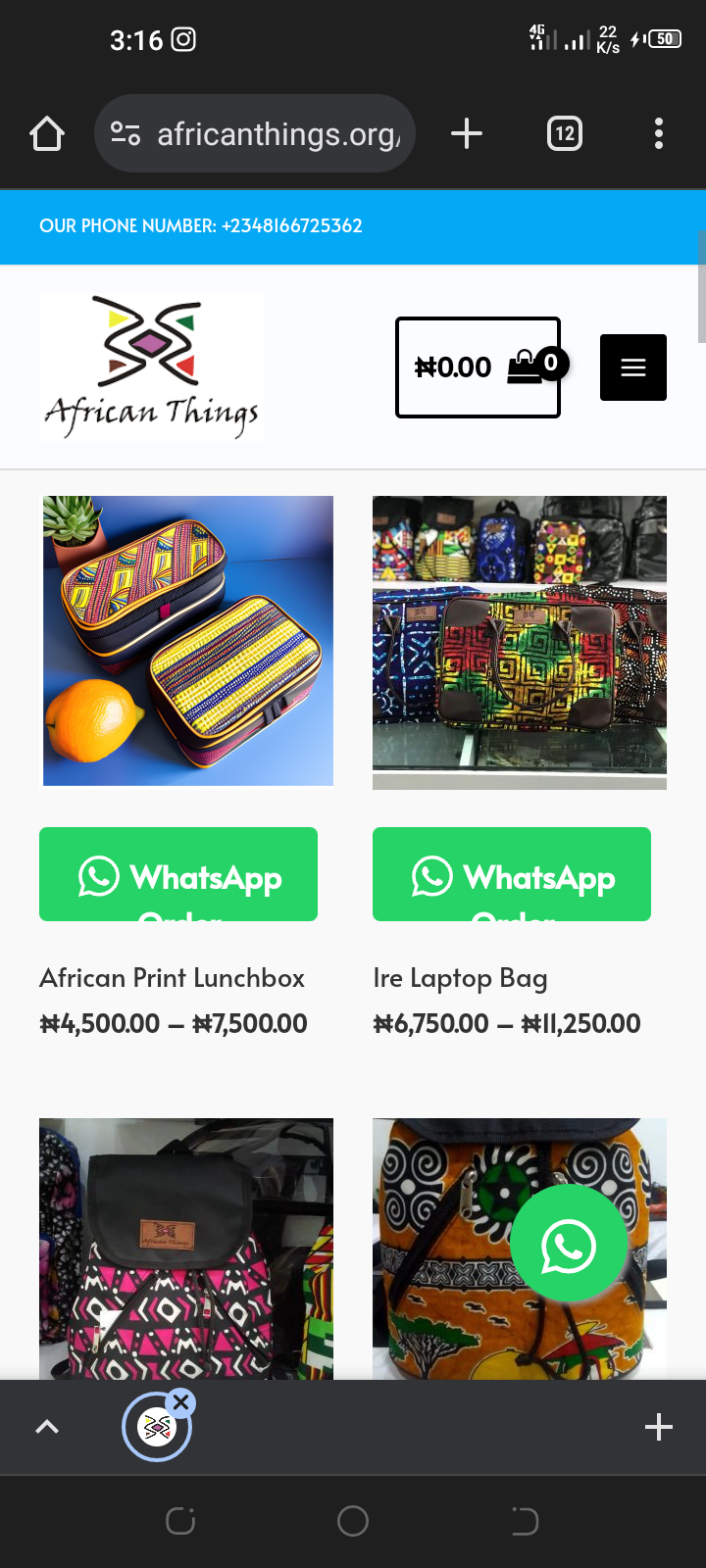This screenshot has width=706, height=1568.
Task: Add a new tab from the bottom strip plus
Action: click(659, 1427)
